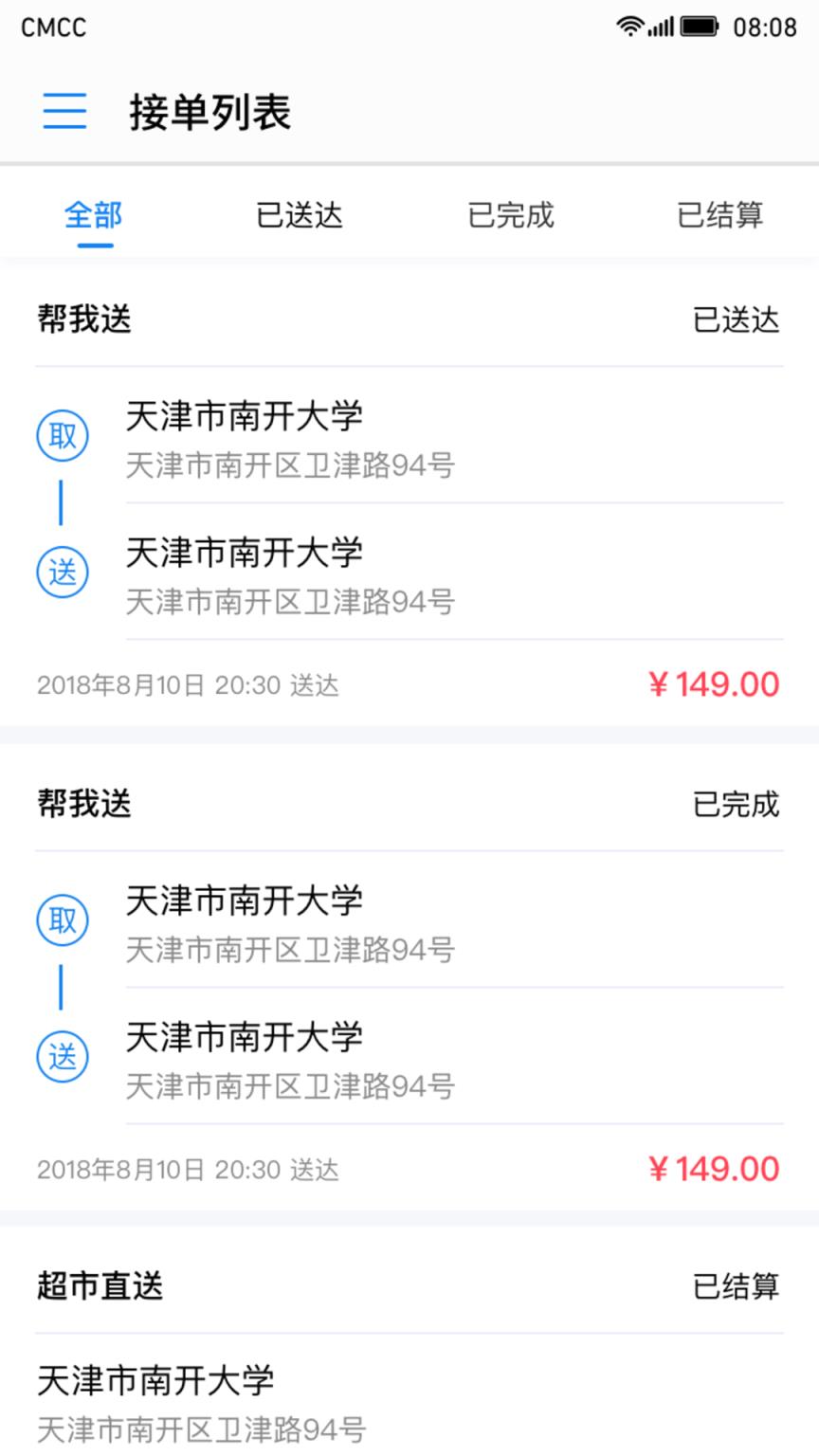
Task: Click the 取 pickup icon on second order
Action: [62, 919]
